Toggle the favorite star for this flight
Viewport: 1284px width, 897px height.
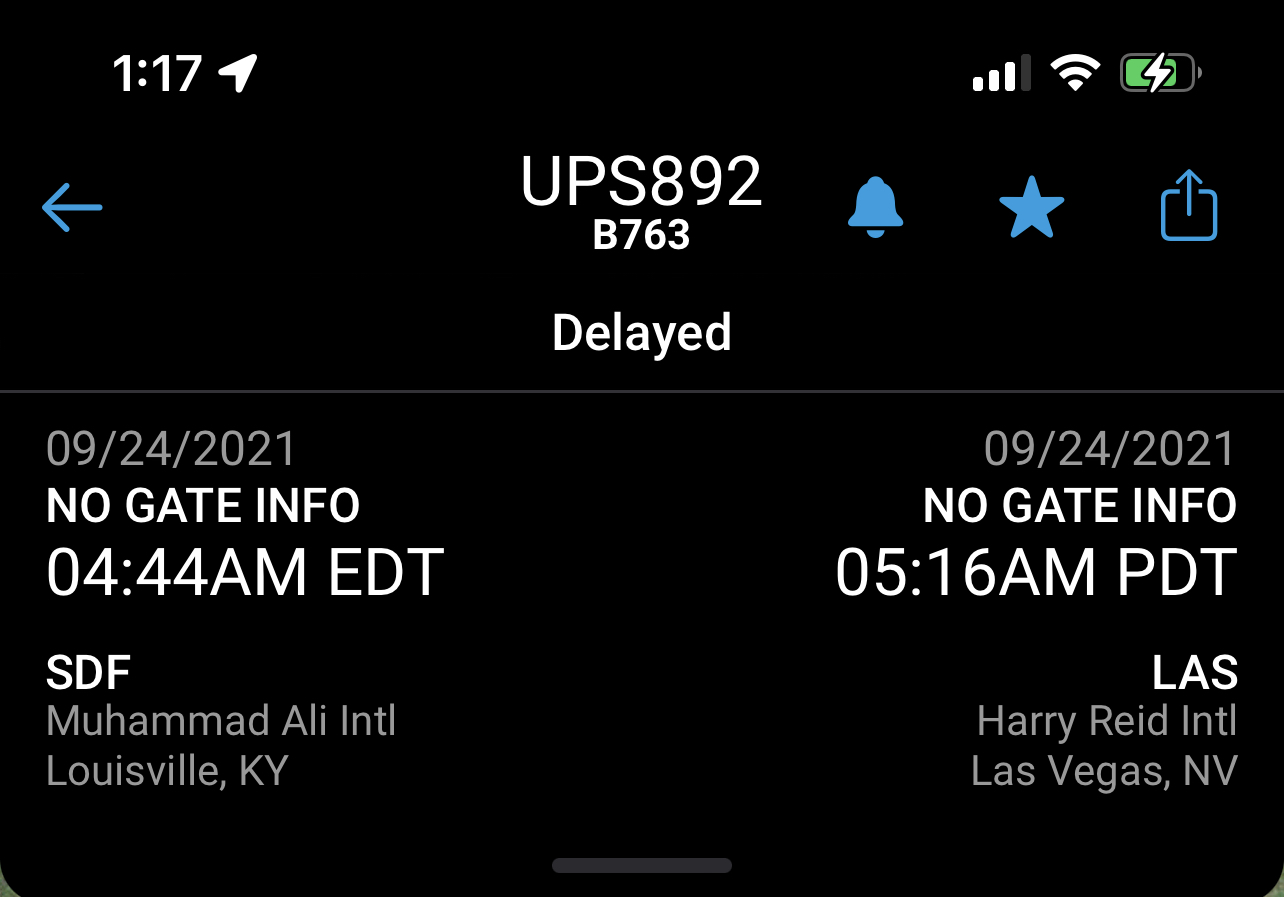[1032, 208]
